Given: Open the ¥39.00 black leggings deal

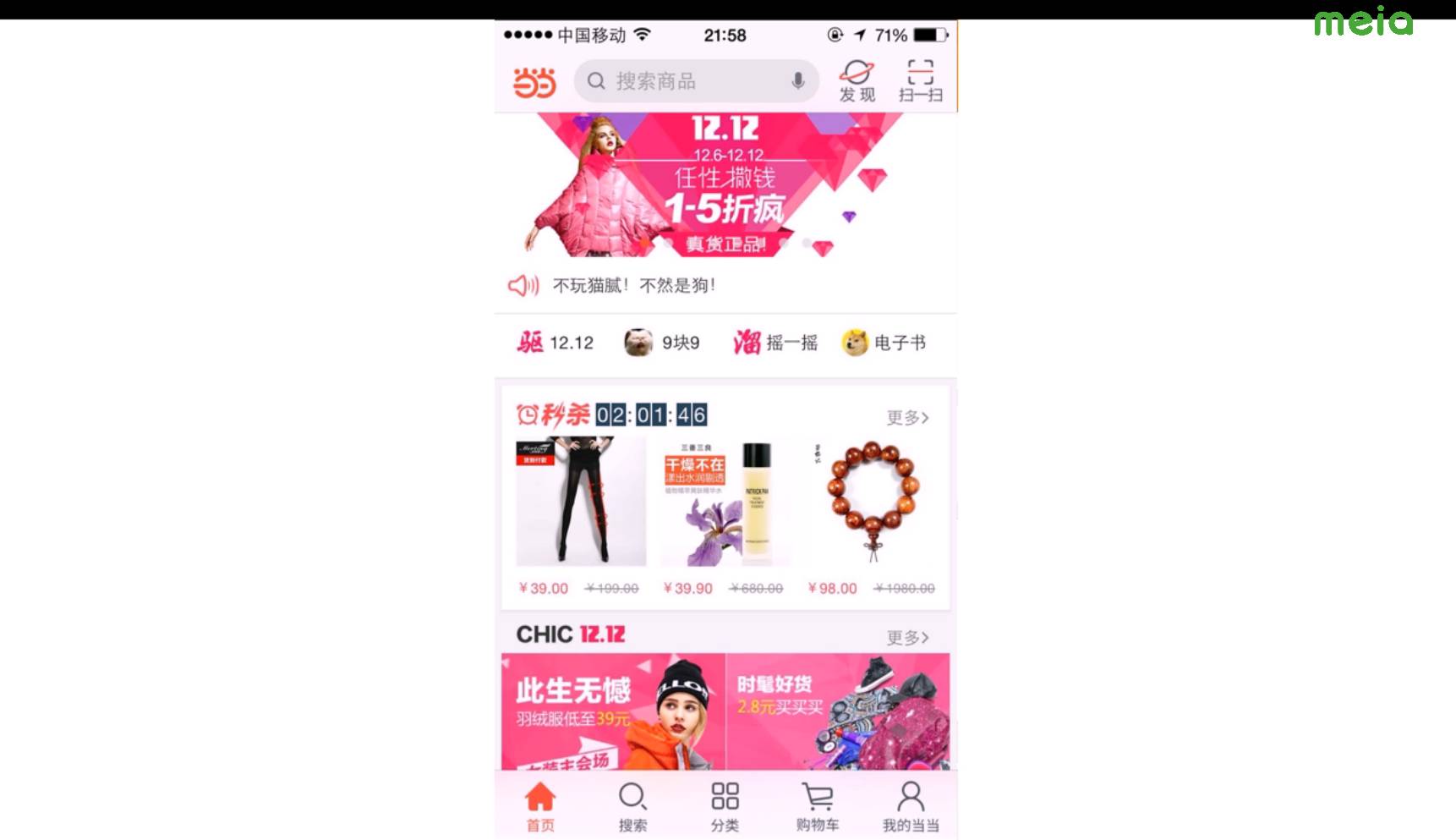Looking at the screenshot, I should point(581,502).
